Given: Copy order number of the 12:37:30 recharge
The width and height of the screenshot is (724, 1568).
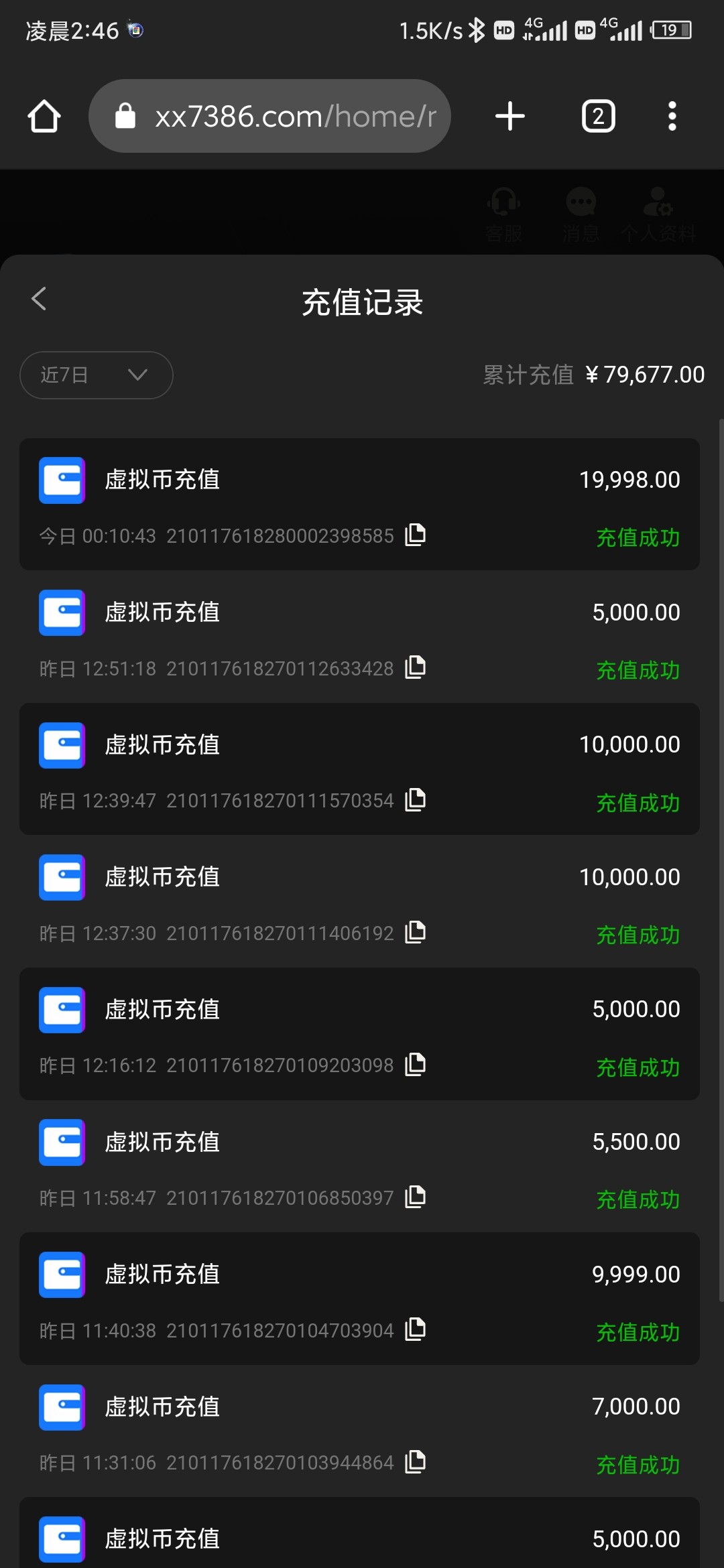Looking at the screenshot, I should pyautogui.click(x=416, y=932).
